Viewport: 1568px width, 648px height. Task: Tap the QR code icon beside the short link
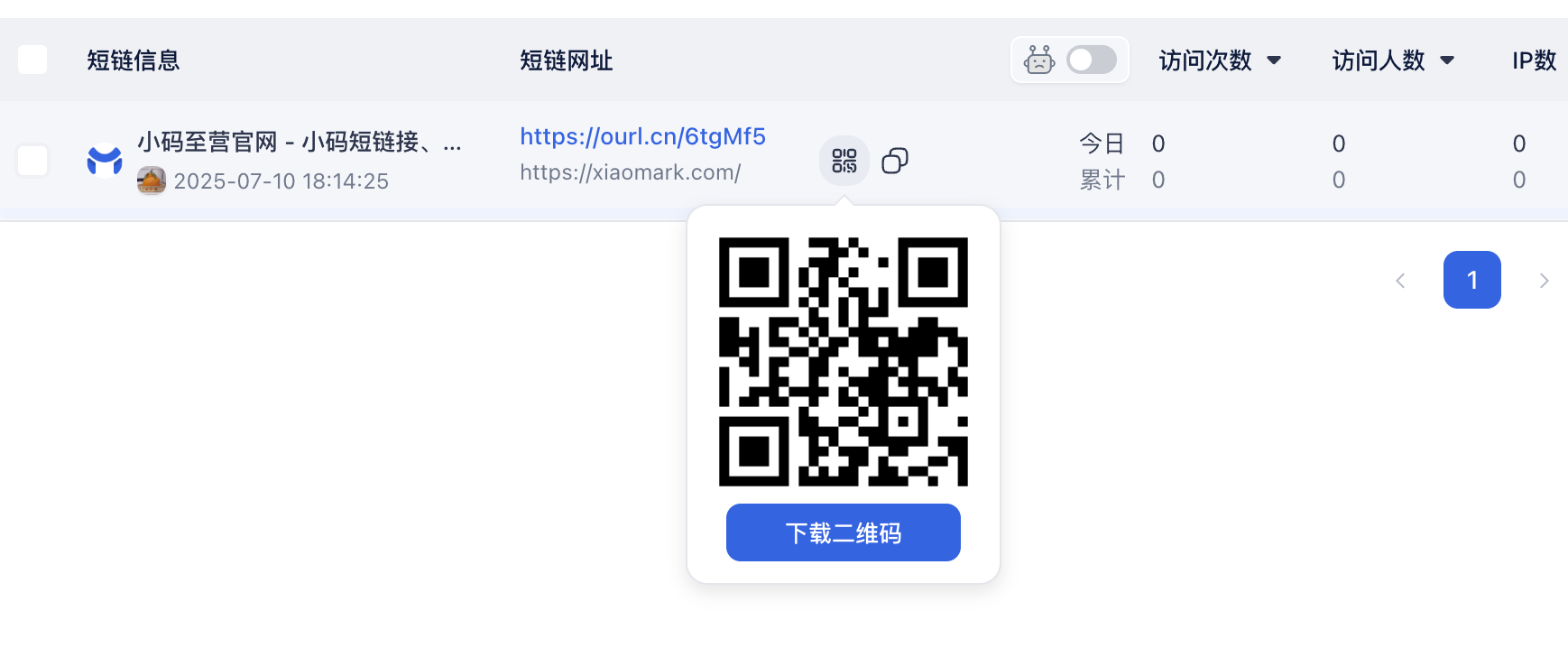pyautogui.click(x=844, y=161)
